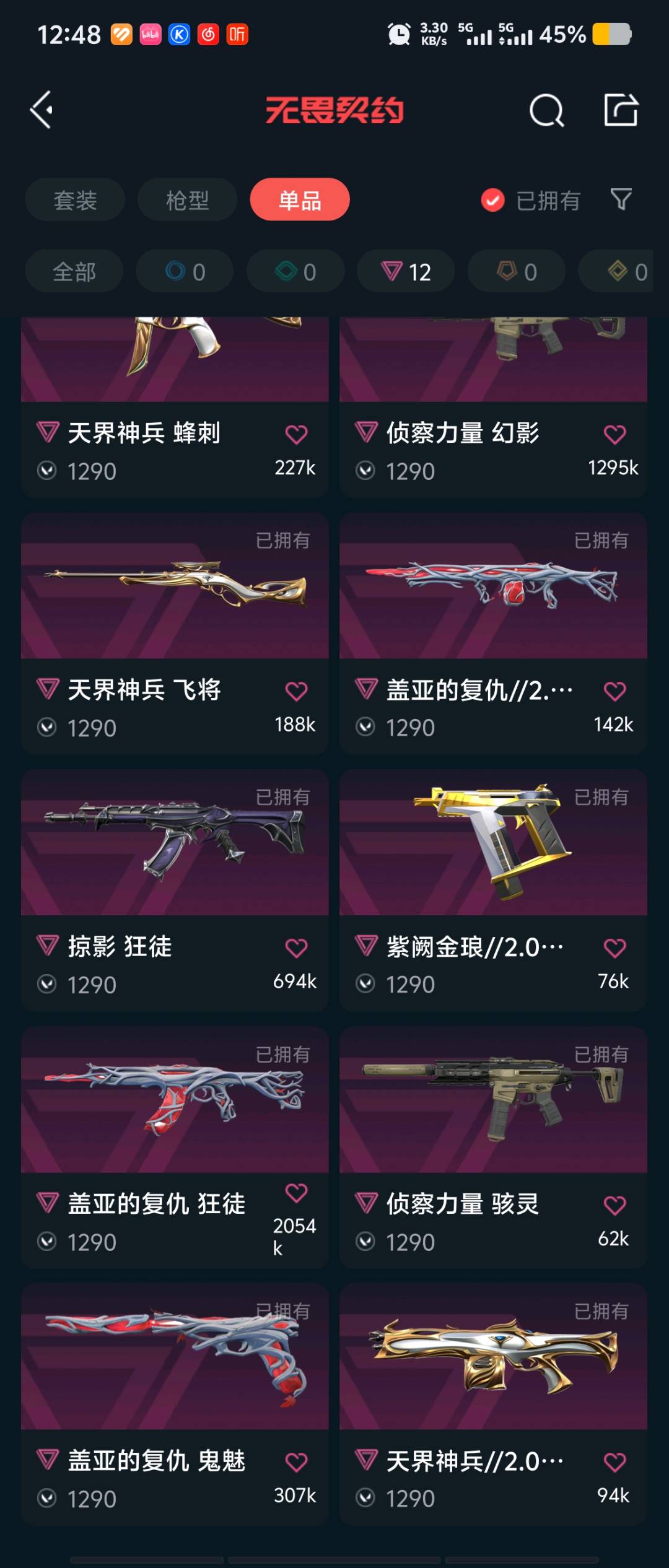669x1568 pixels.
Task: Select the 单品 tab
Action: tap(300, 200)
